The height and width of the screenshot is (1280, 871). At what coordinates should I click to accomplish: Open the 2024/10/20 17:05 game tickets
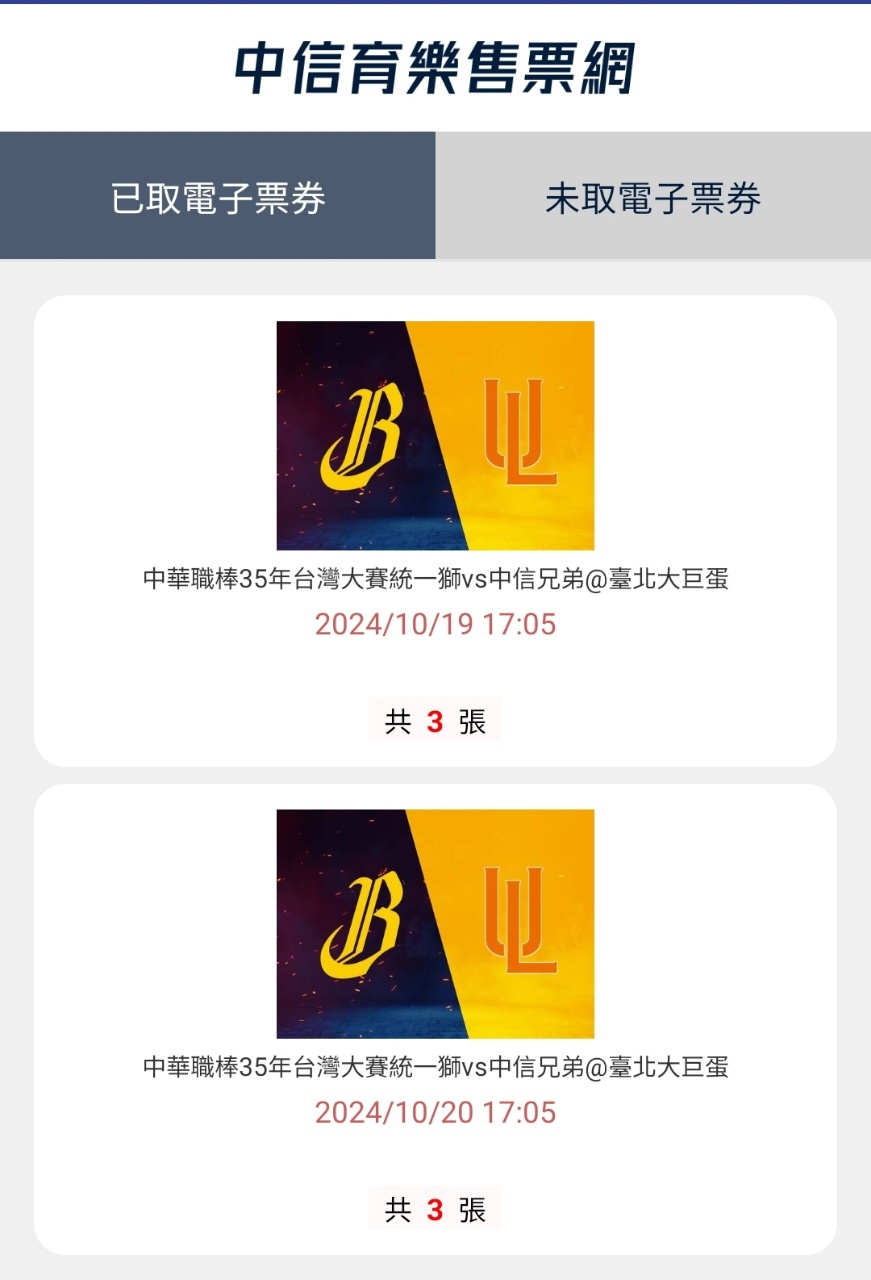(x=435, y=1018)
